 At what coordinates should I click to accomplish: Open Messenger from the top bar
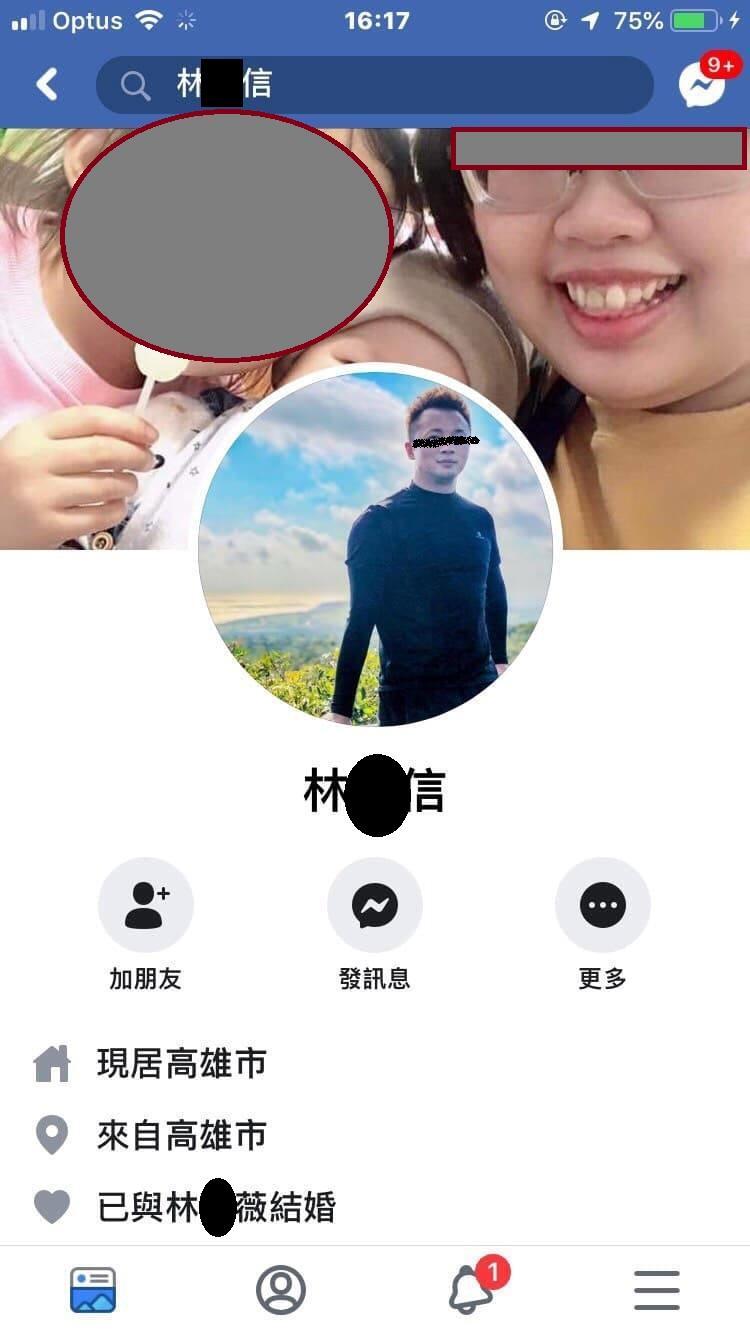(x=702, y=84)
